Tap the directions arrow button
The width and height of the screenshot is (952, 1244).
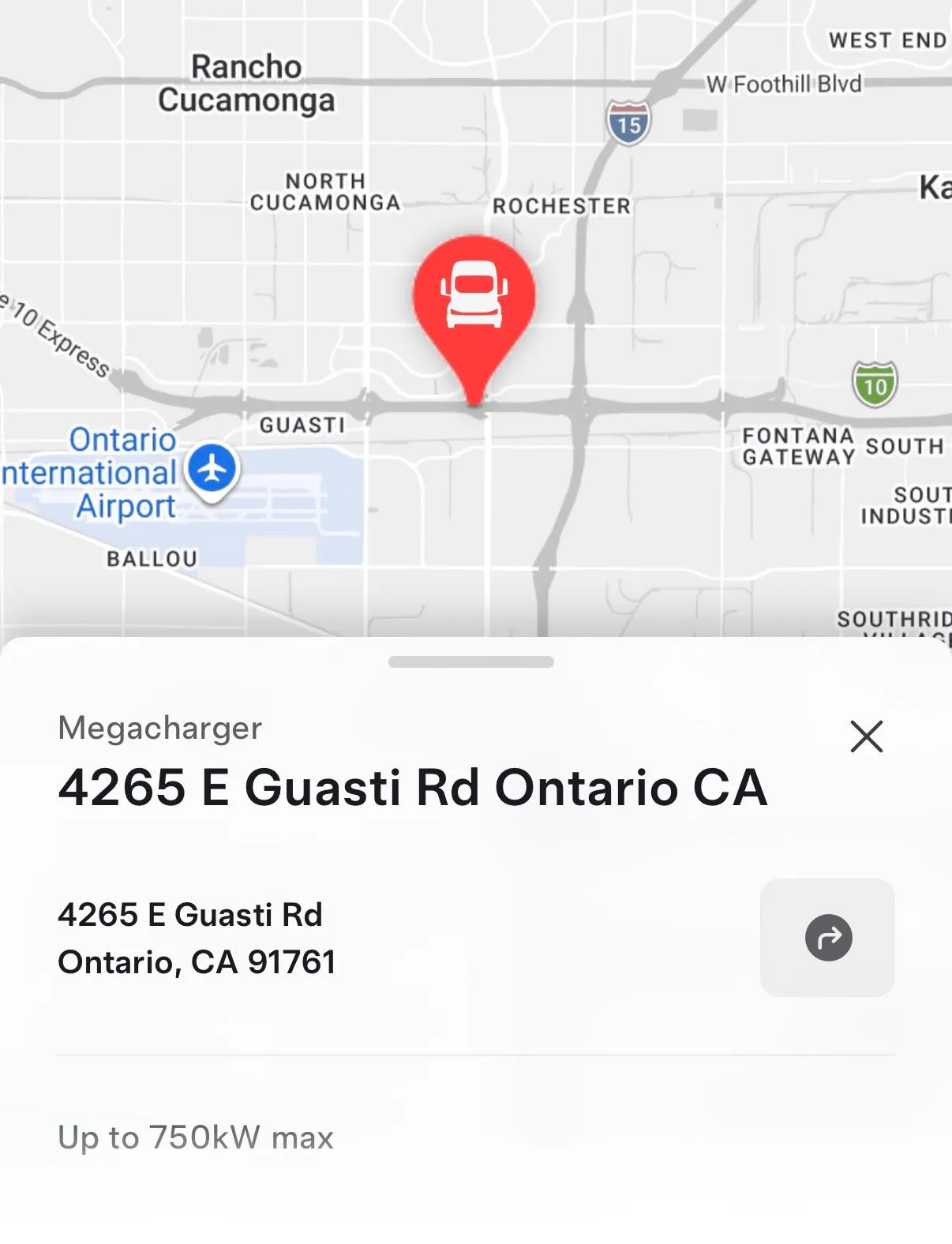(x=826, y=936)
